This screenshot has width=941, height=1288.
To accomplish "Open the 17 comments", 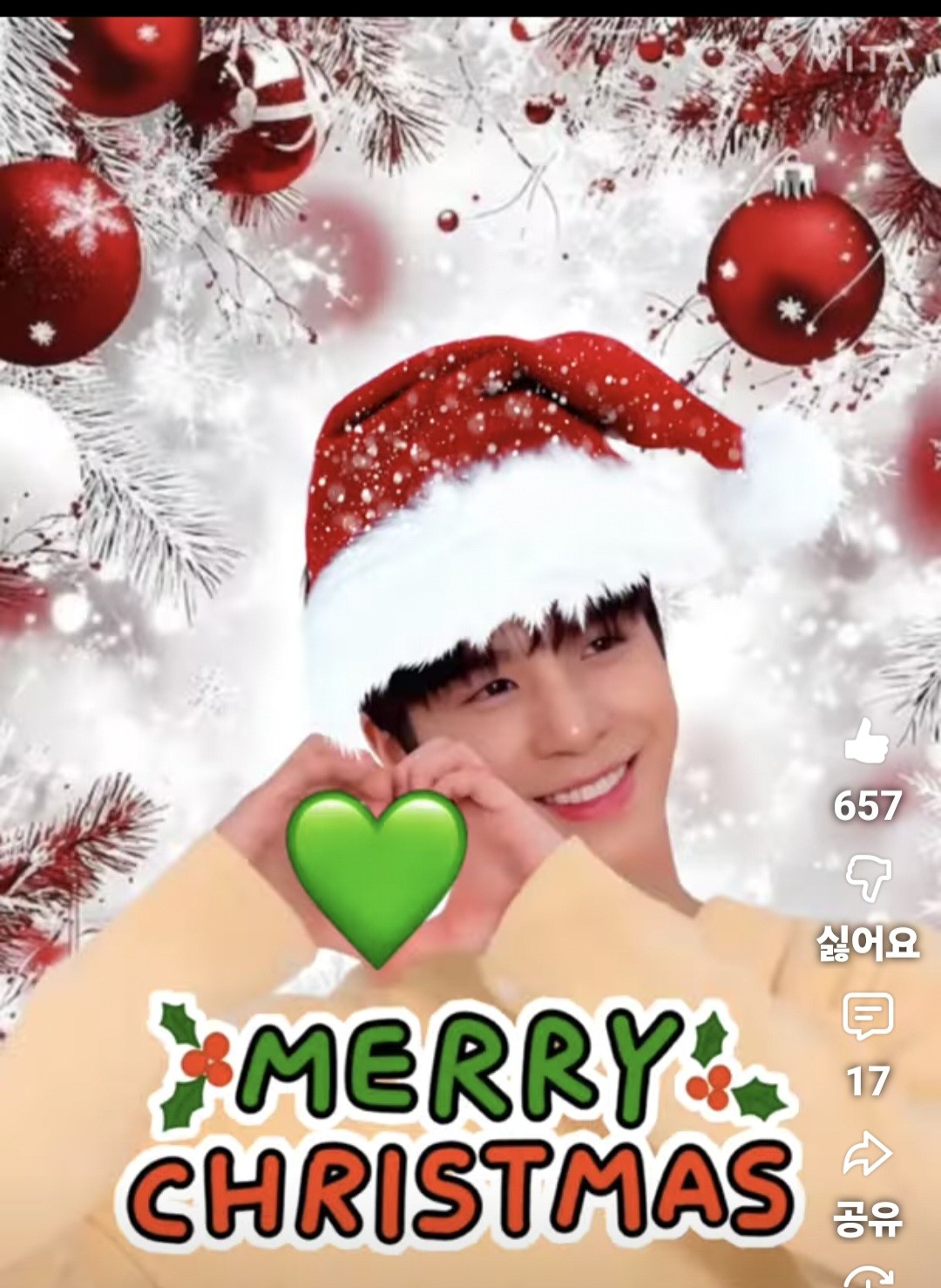I will click(867, 1017).
